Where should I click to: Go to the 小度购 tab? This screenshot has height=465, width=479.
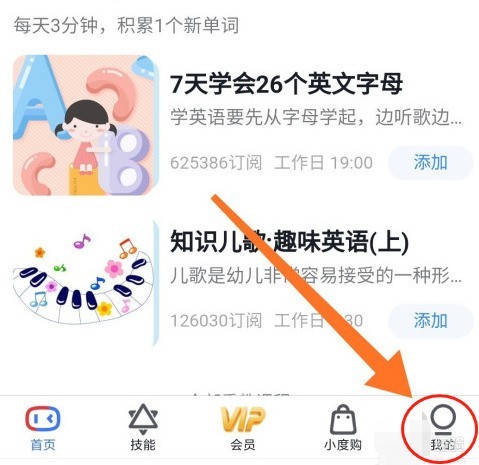click(x=343, y=428)
